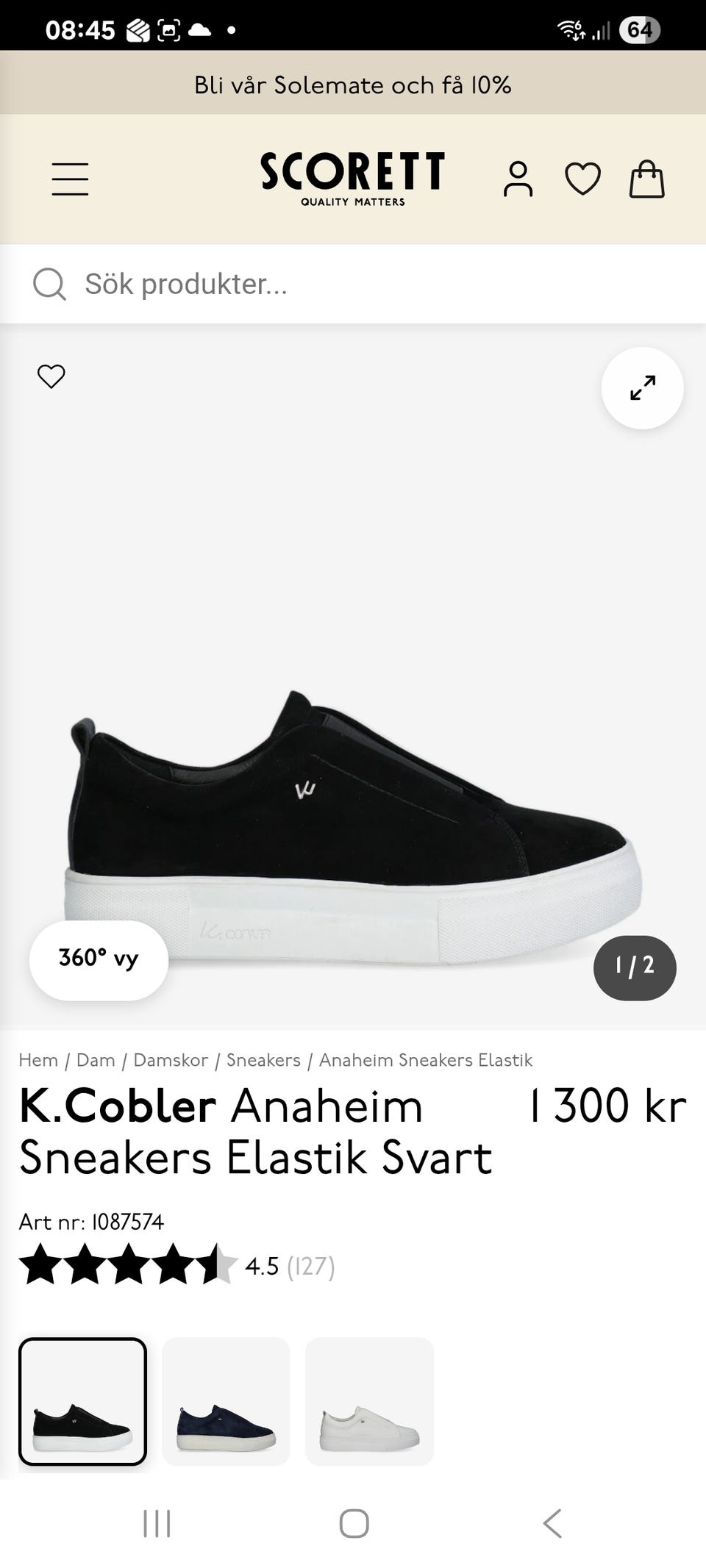Tap the Sök produkter search field
The image size is (706, 1568).
(353, 284)
